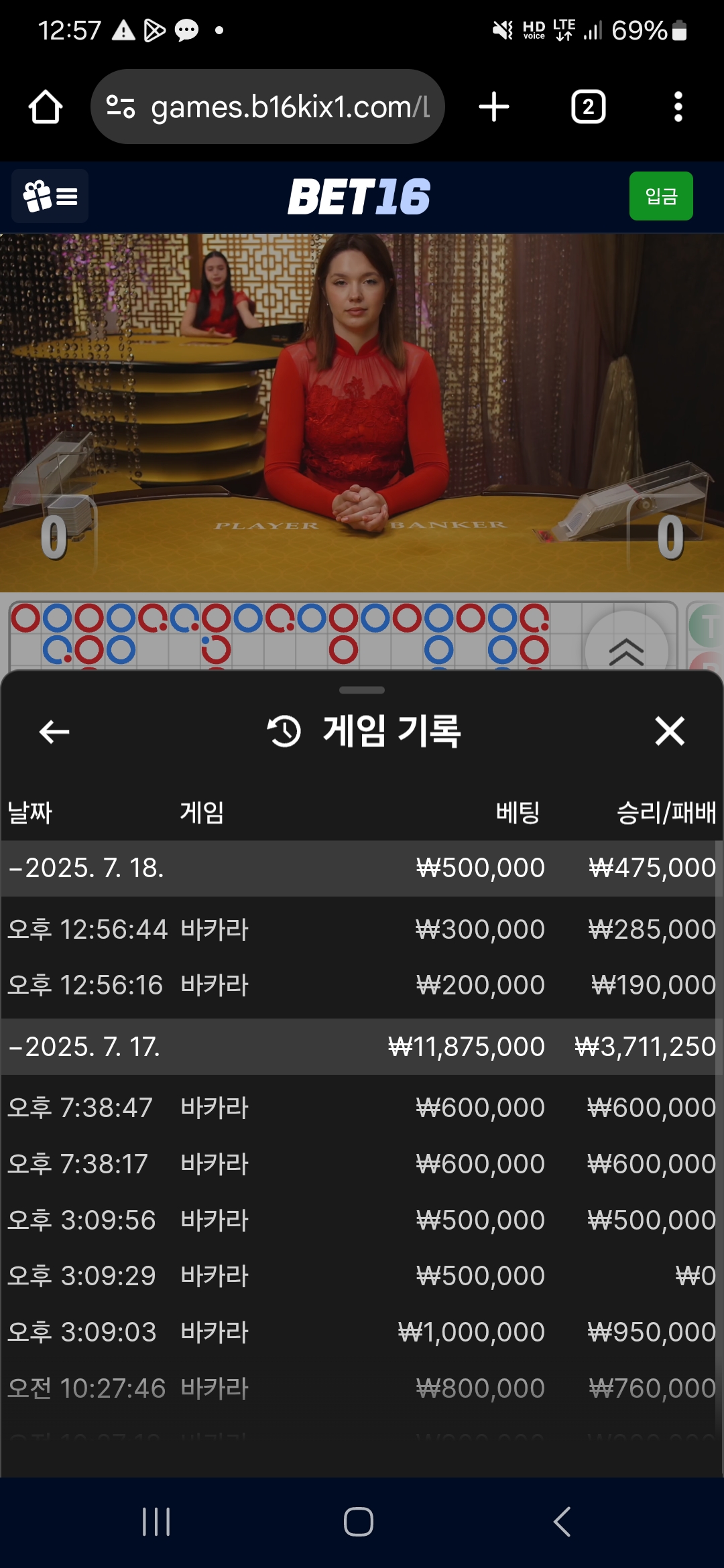The height and width of the screenshot is (1568, 724).
Task: Tap the games.b16kix1.com address bar
Action: pyautogui.click(x=267, y=107)
